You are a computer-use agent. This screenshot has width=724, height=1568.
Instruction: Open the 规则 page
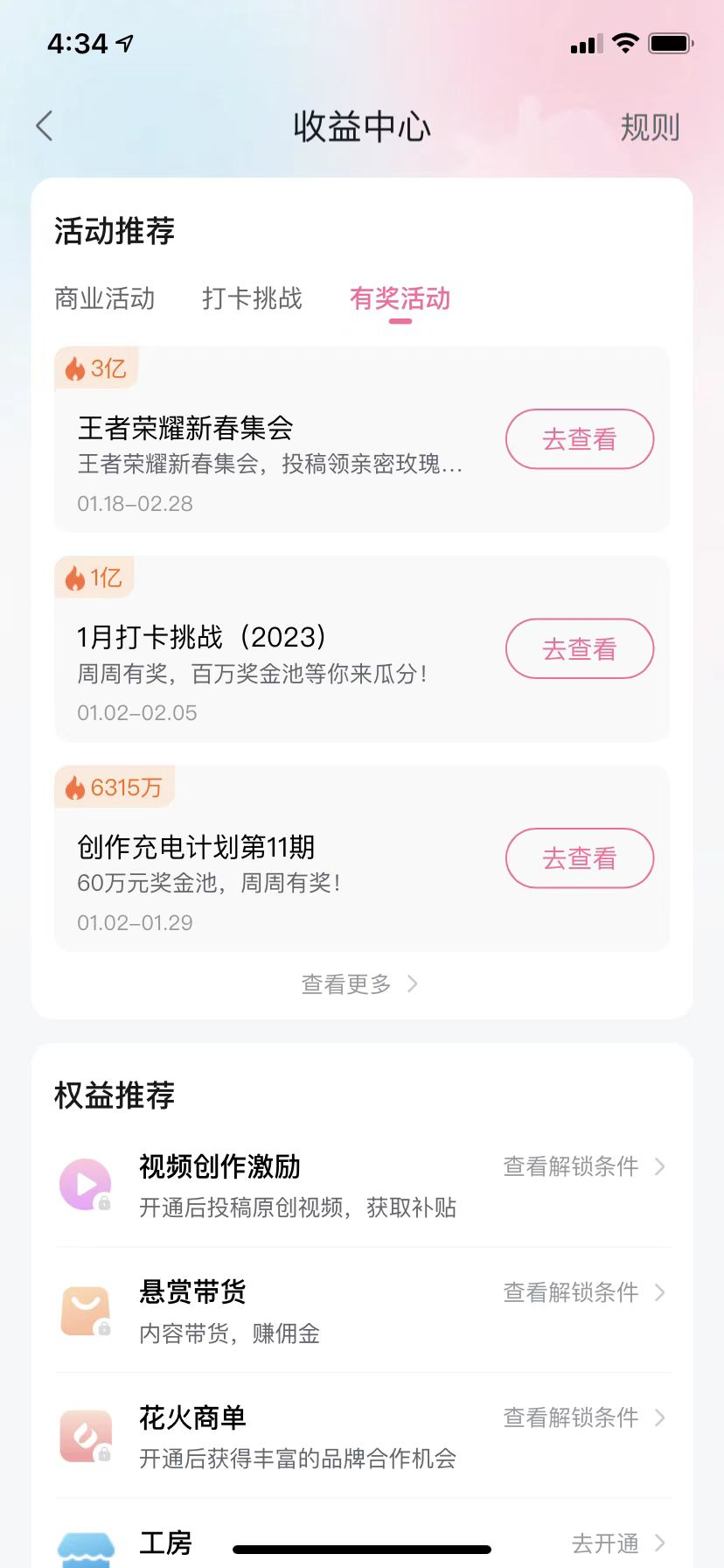click(x=650, y=128)
